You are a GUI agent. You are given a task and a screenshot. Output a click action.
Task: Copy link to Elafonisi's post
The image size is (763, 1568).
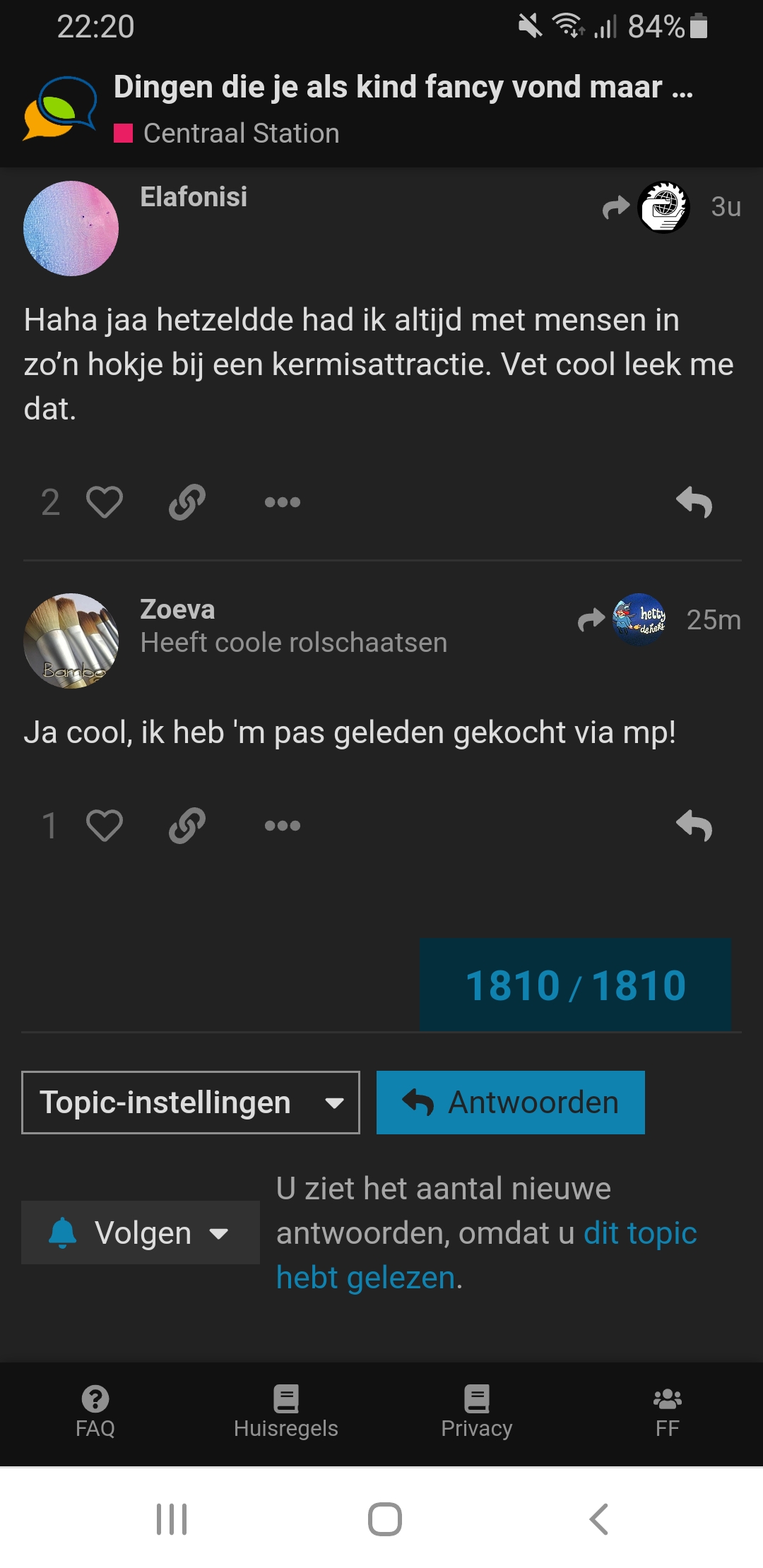point(187,502)
